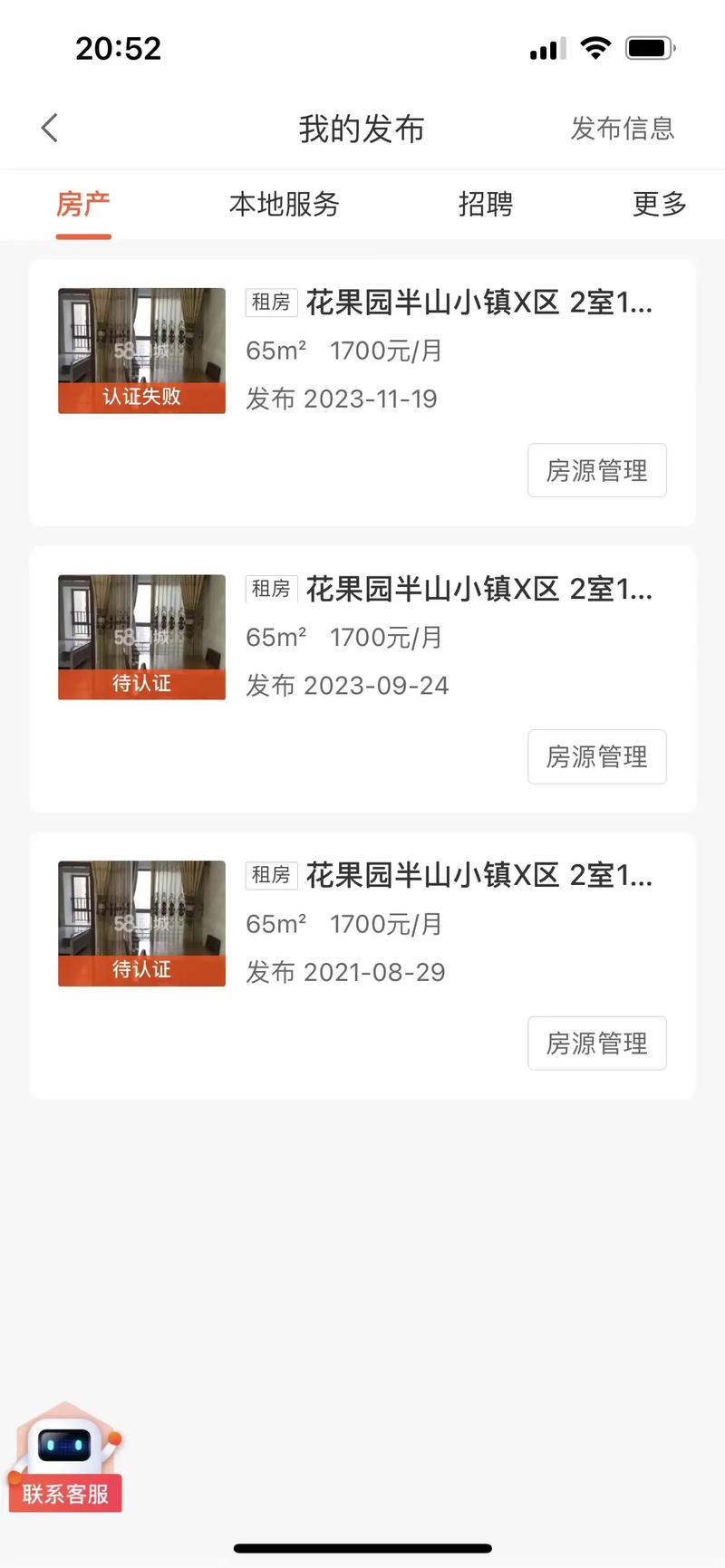Viewport: 725px width, 1568px height.
Task: Tap 房源管理 for the 2021-08-29 listing
Action: [596, 1043]
